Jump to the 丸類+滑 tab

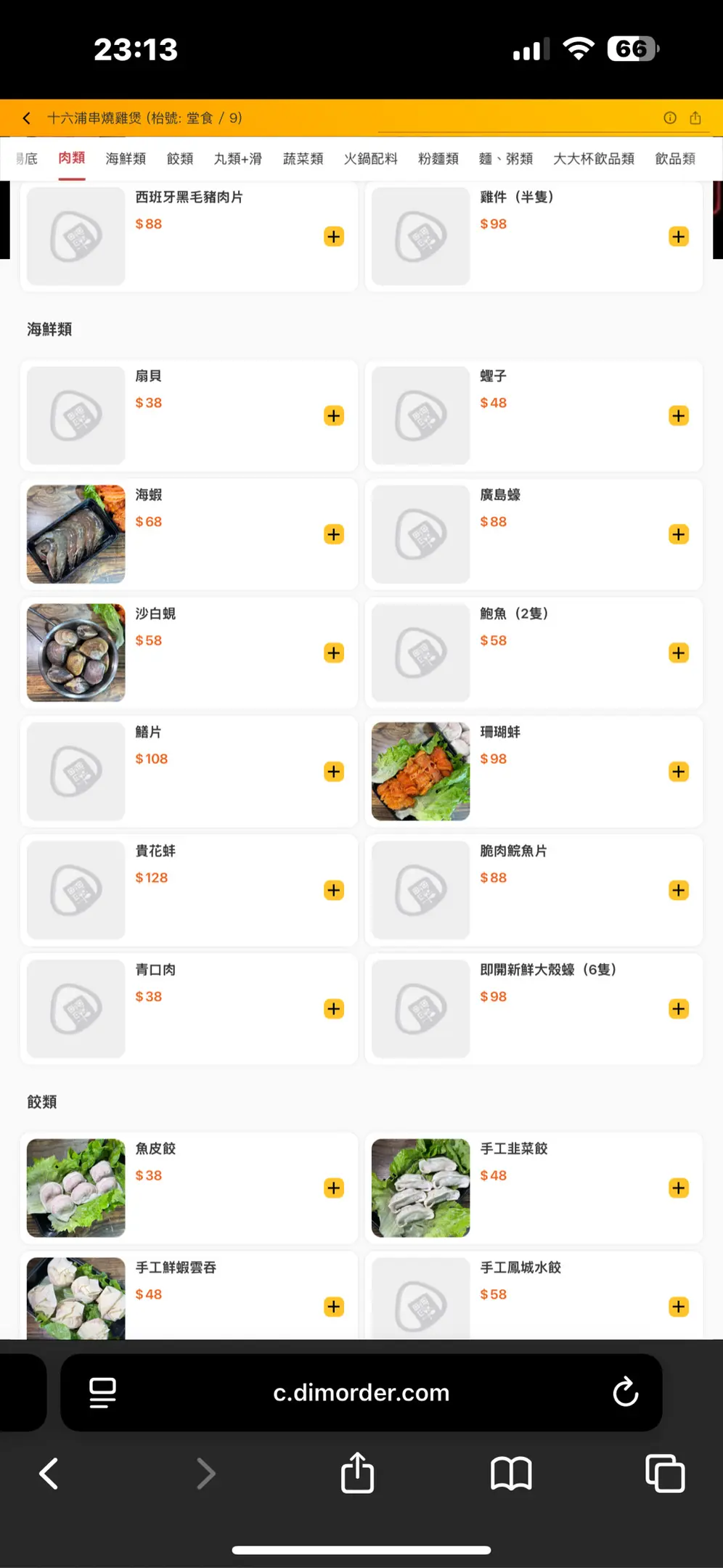(x=237, y=159)
